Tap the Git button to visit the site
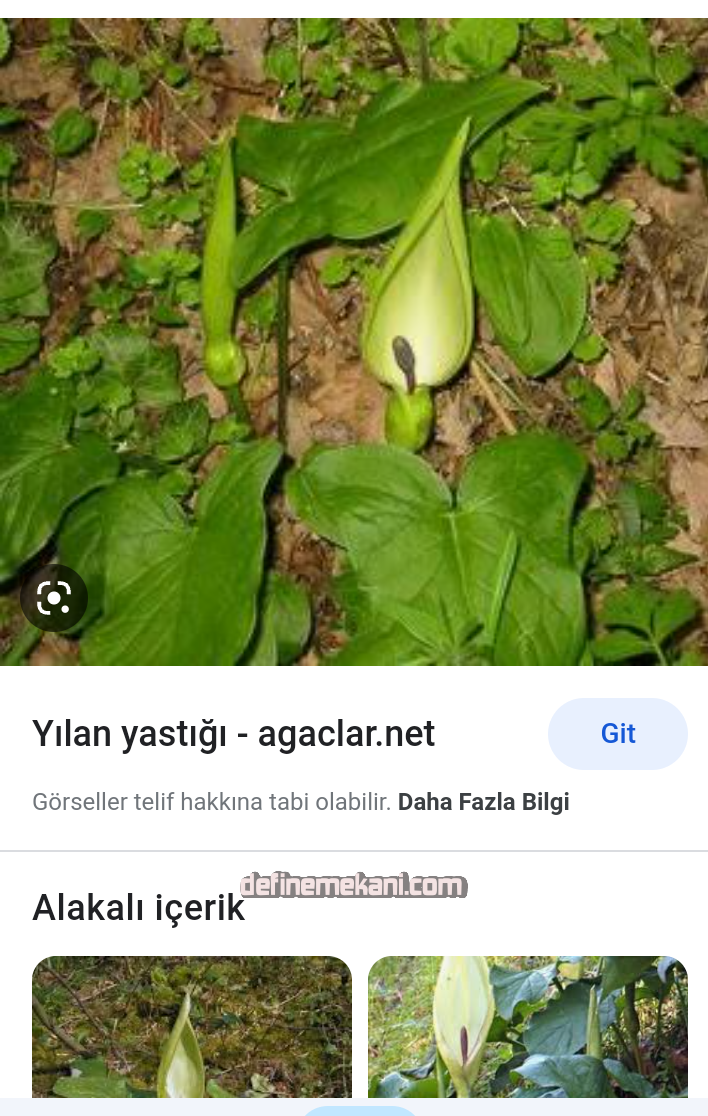708x1116 pixels. [617, 734]
